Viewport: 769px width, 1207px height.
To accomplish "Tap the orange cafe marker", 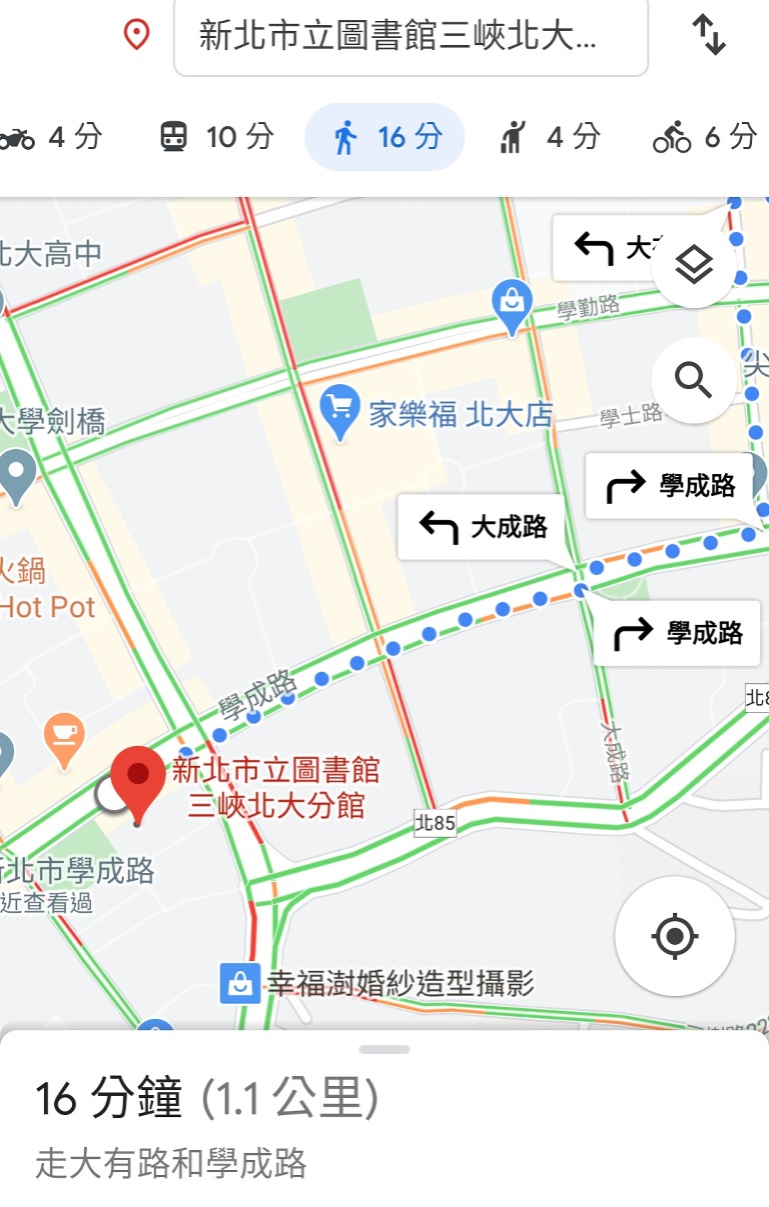I will click(65, 738).
